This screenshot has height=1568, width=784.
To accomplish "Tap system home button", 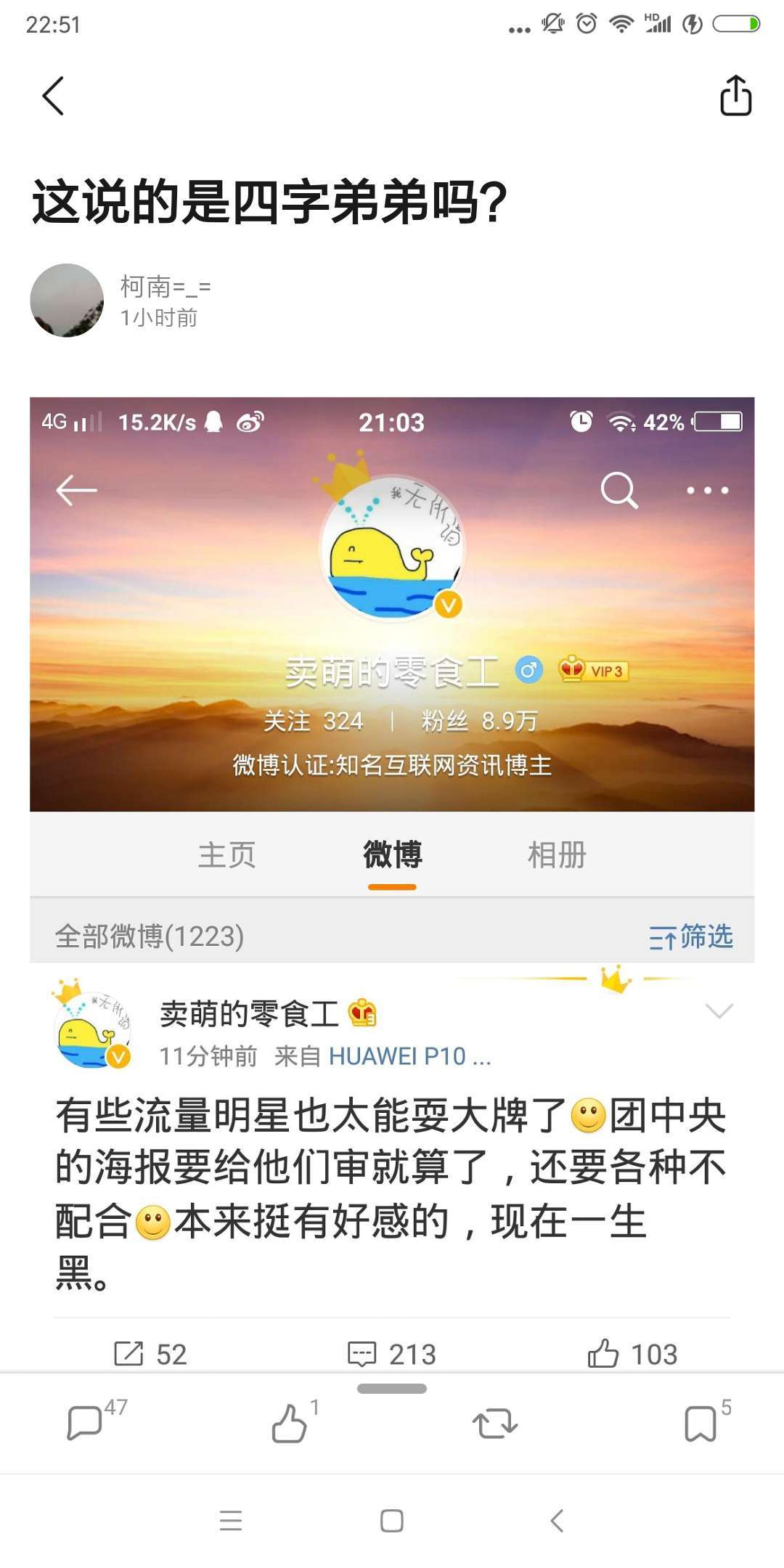I will 392,1521.
